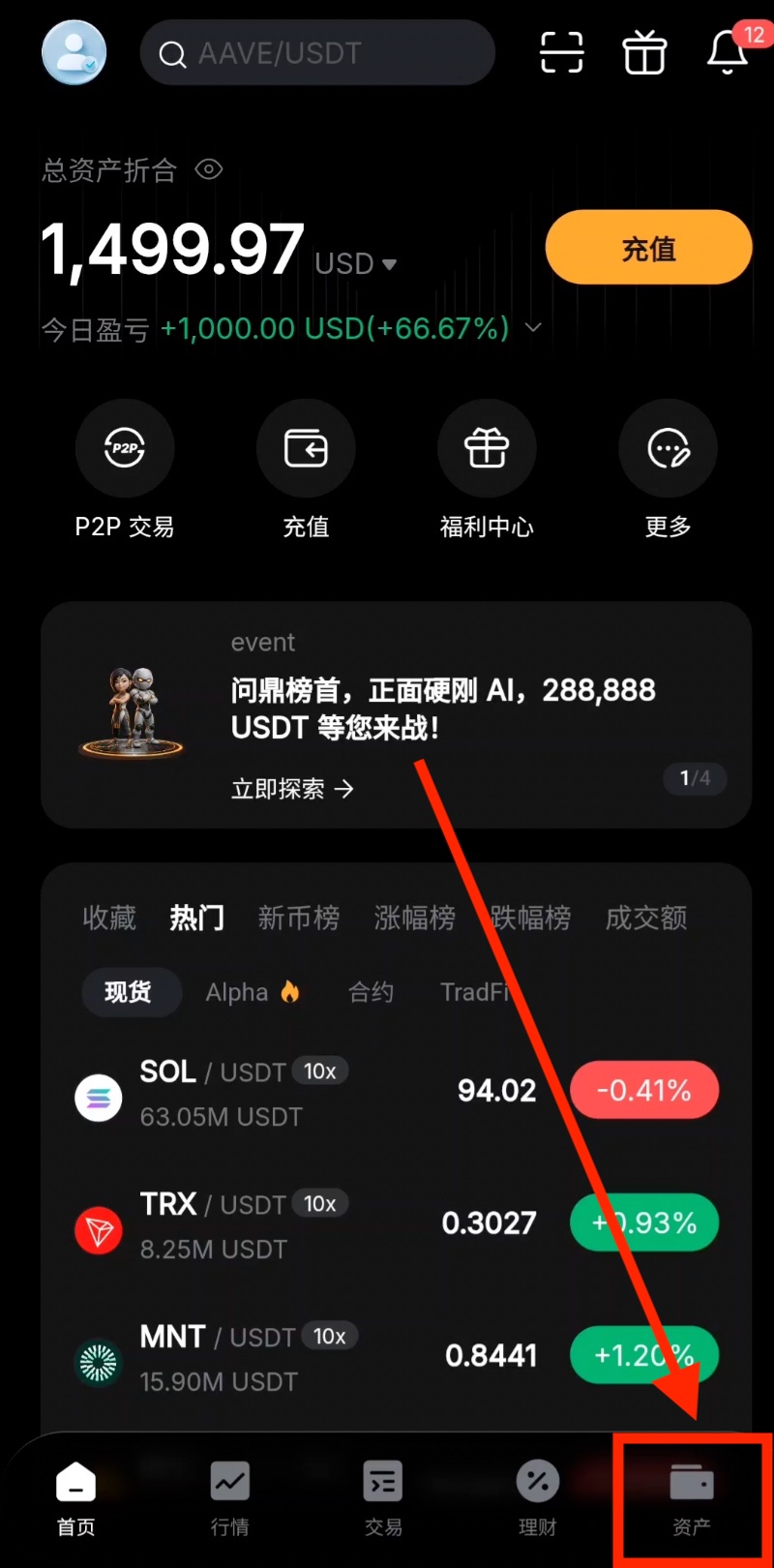This screenshot has height=1568, width=774.
Task: Switch to the 现货 filter pill
Action: click(132, 992)
